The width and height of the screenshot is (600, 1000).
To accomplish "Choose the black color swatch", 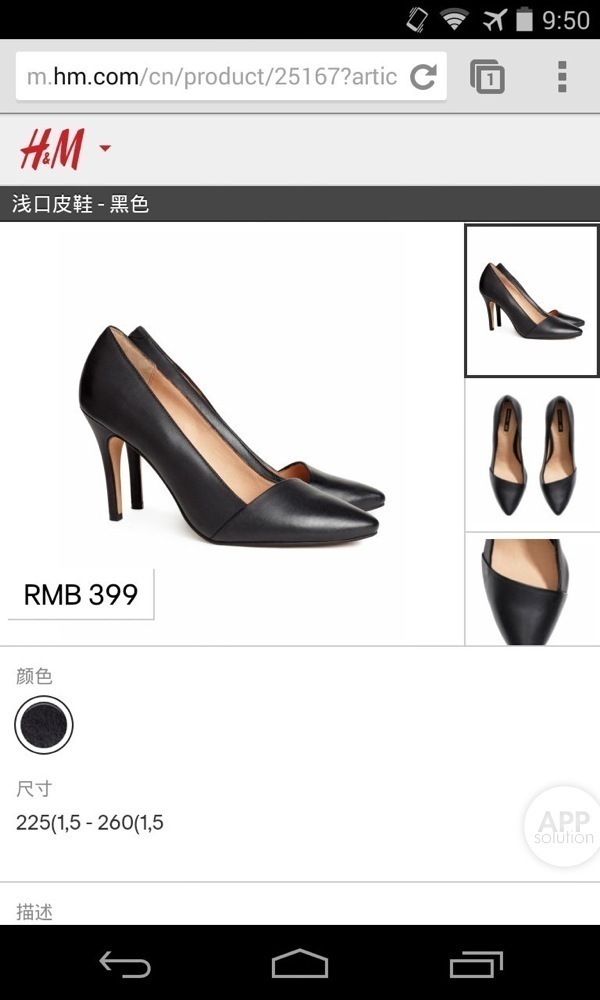I will click(44, 724).
